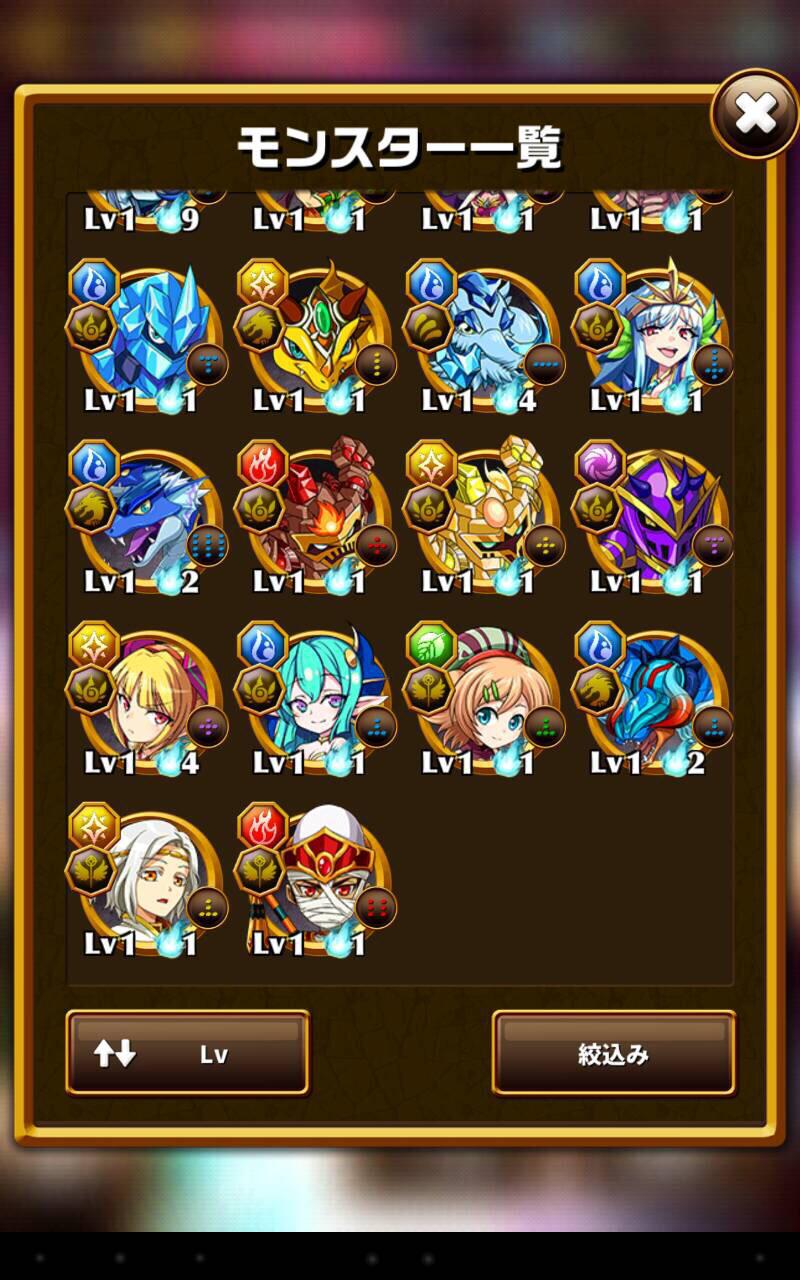Close the monster list dialog
The width and height of the screenshot is (800, 1280).
[755, 115]
